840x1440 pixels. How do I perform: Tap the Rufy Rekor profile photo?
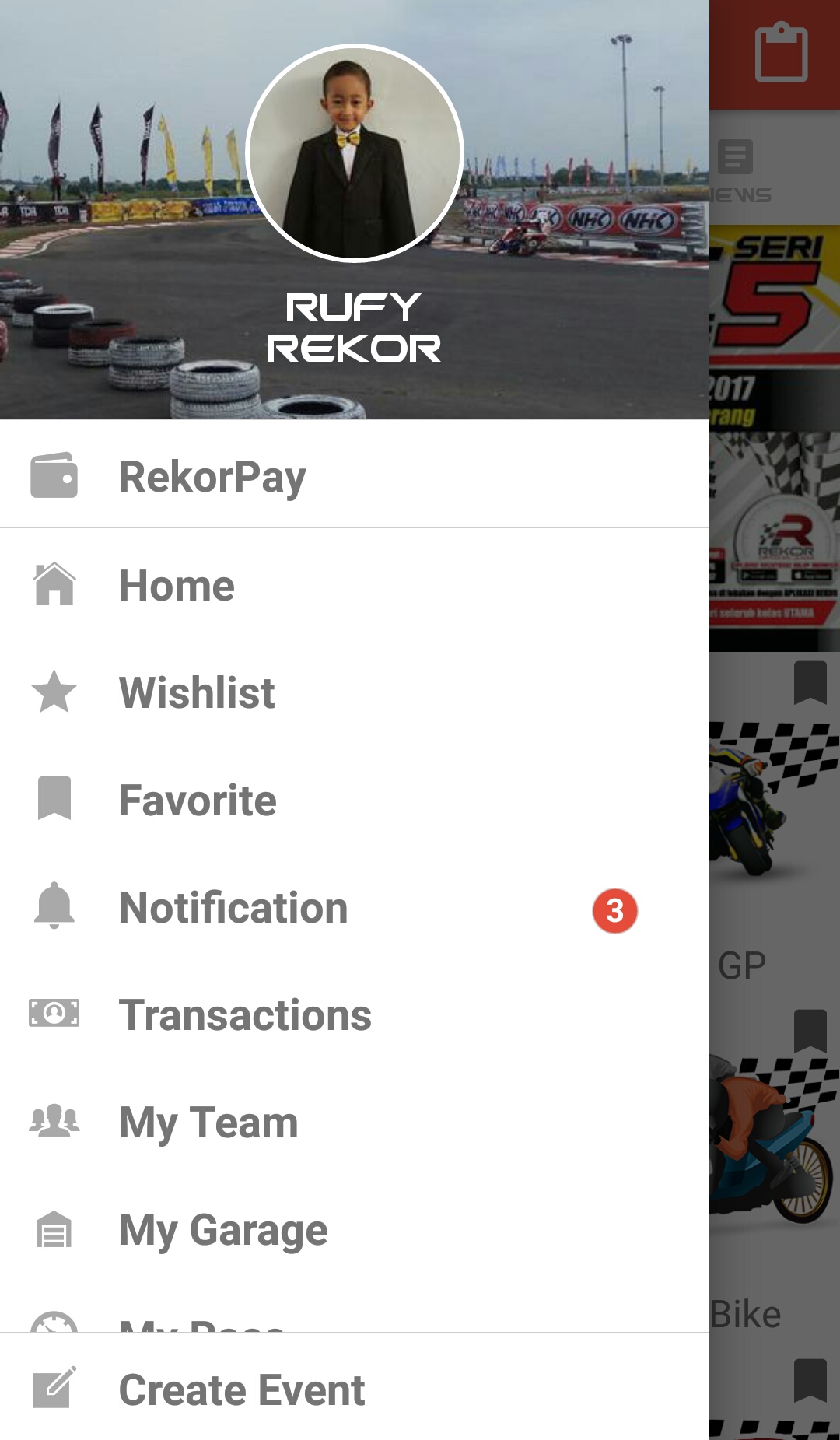pyautogui.click(x=355, y=153)
